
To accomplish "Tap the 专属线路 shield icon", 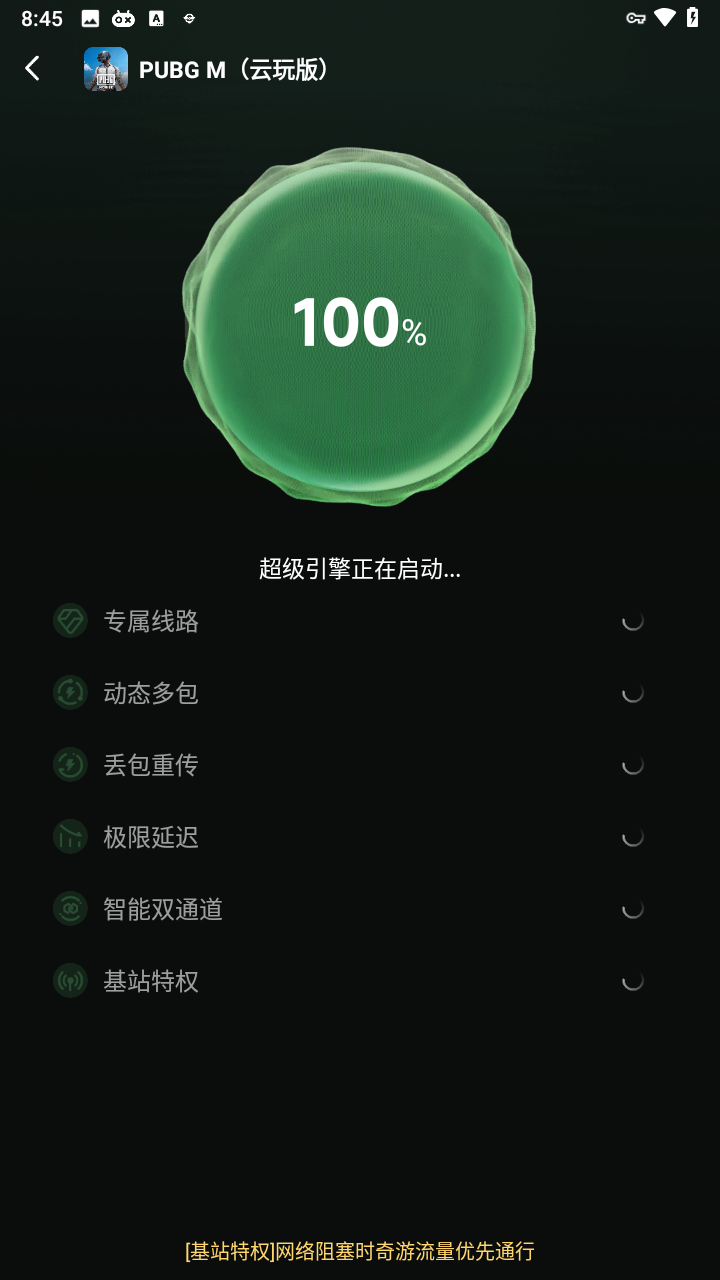I will click(x=70, y=620).
